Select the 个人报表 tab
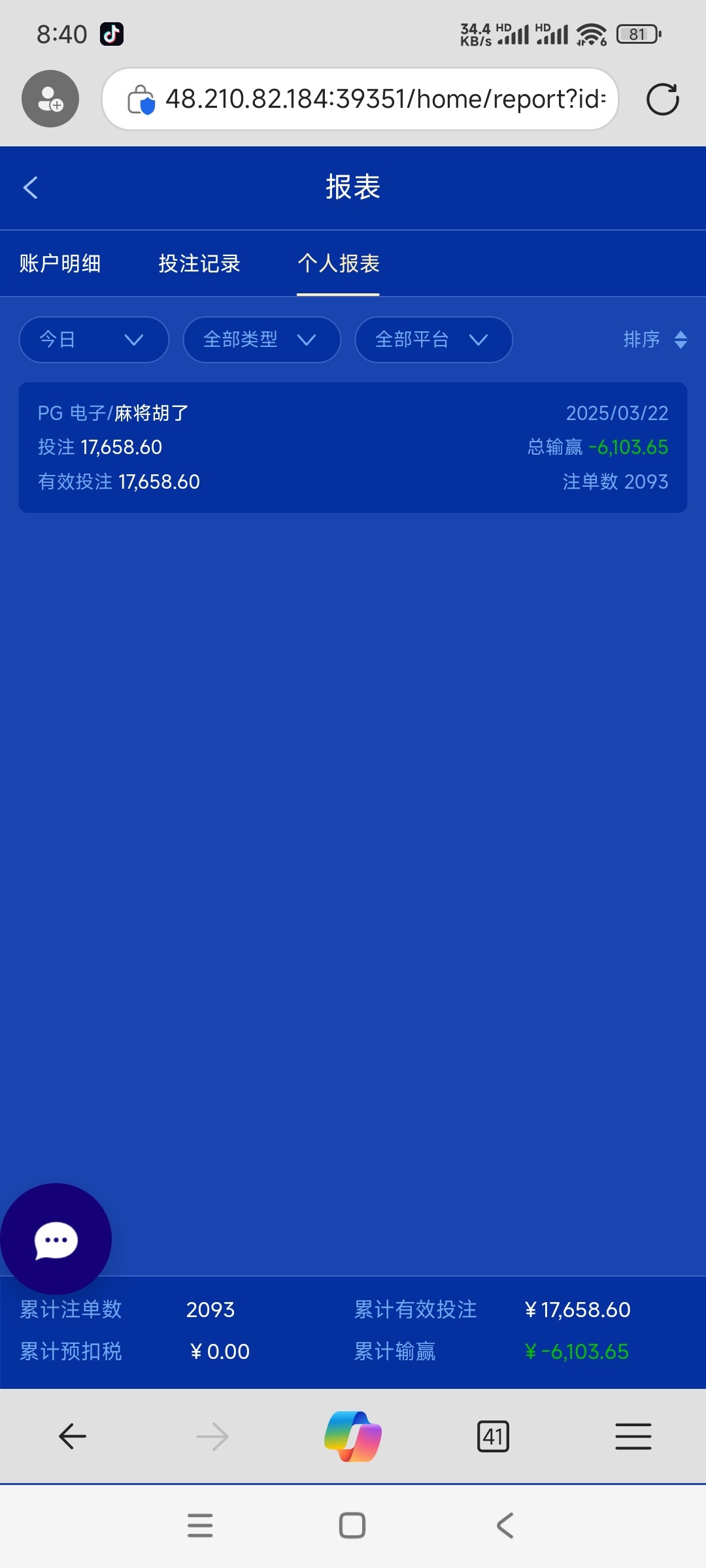This screenshot has width=706, height=1568. tap(338, 263)
